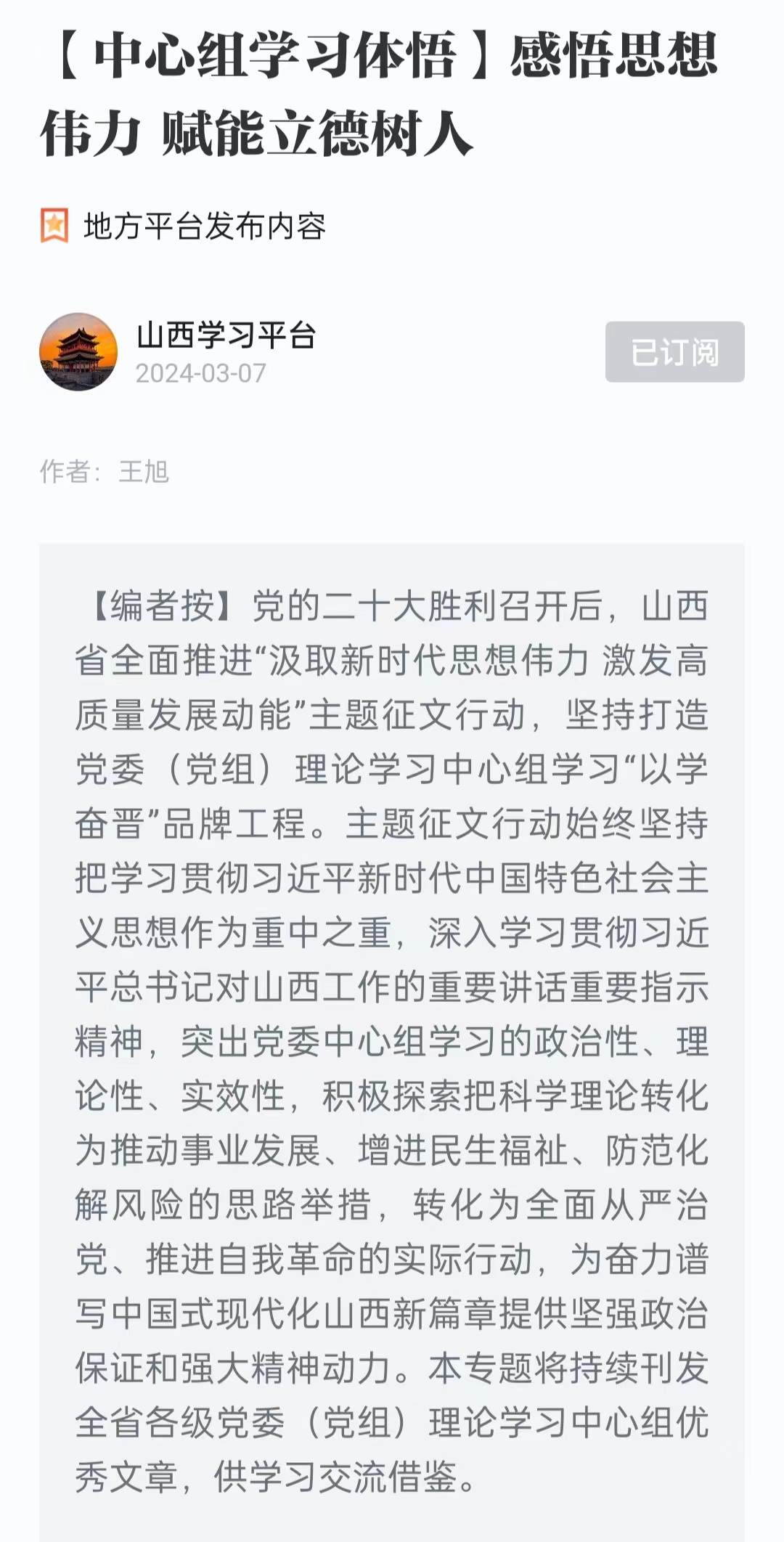Open the 山西学习平台 avatar

78,352
